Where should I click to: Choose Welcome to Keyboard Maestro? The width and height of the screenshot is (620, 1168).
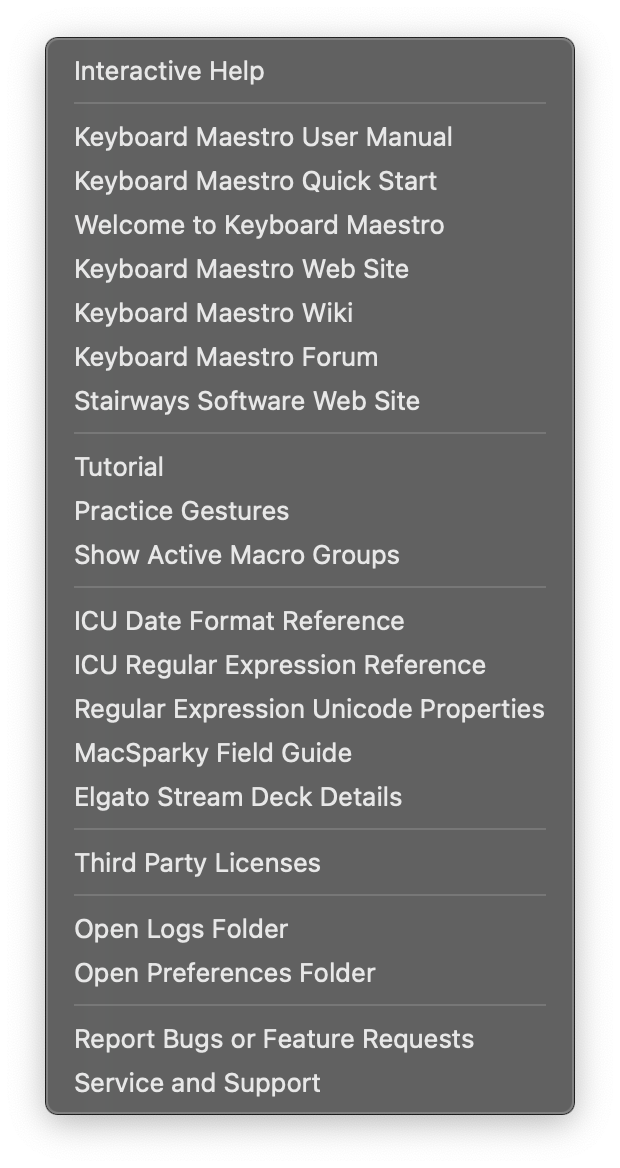[259, 225]
